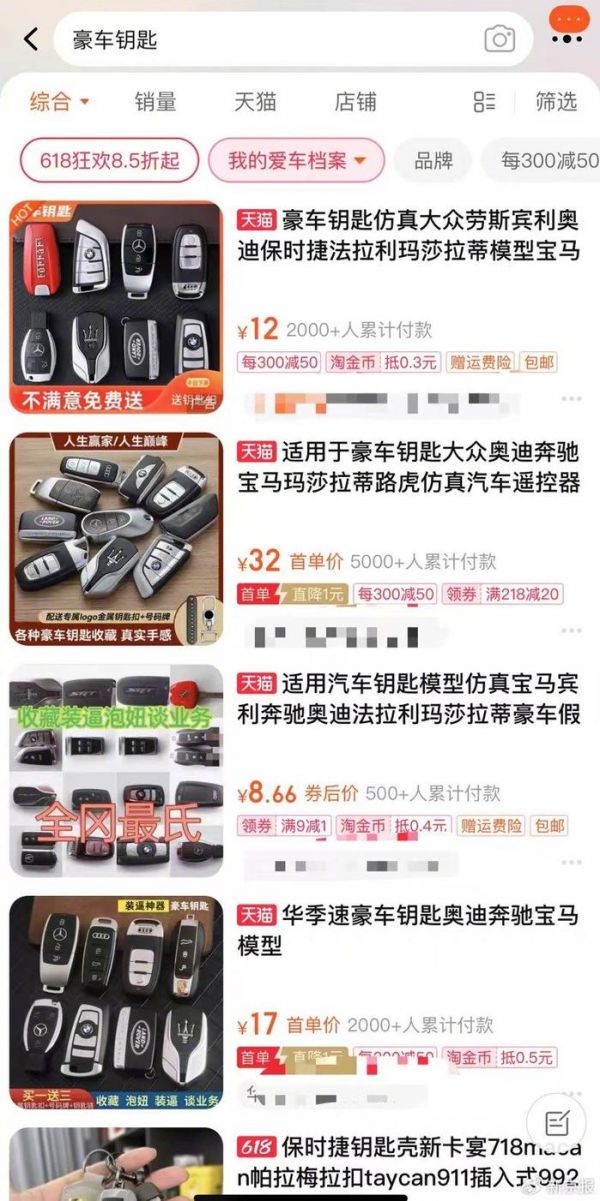Expand the 综合 sort dropdown

pos(60,101)
